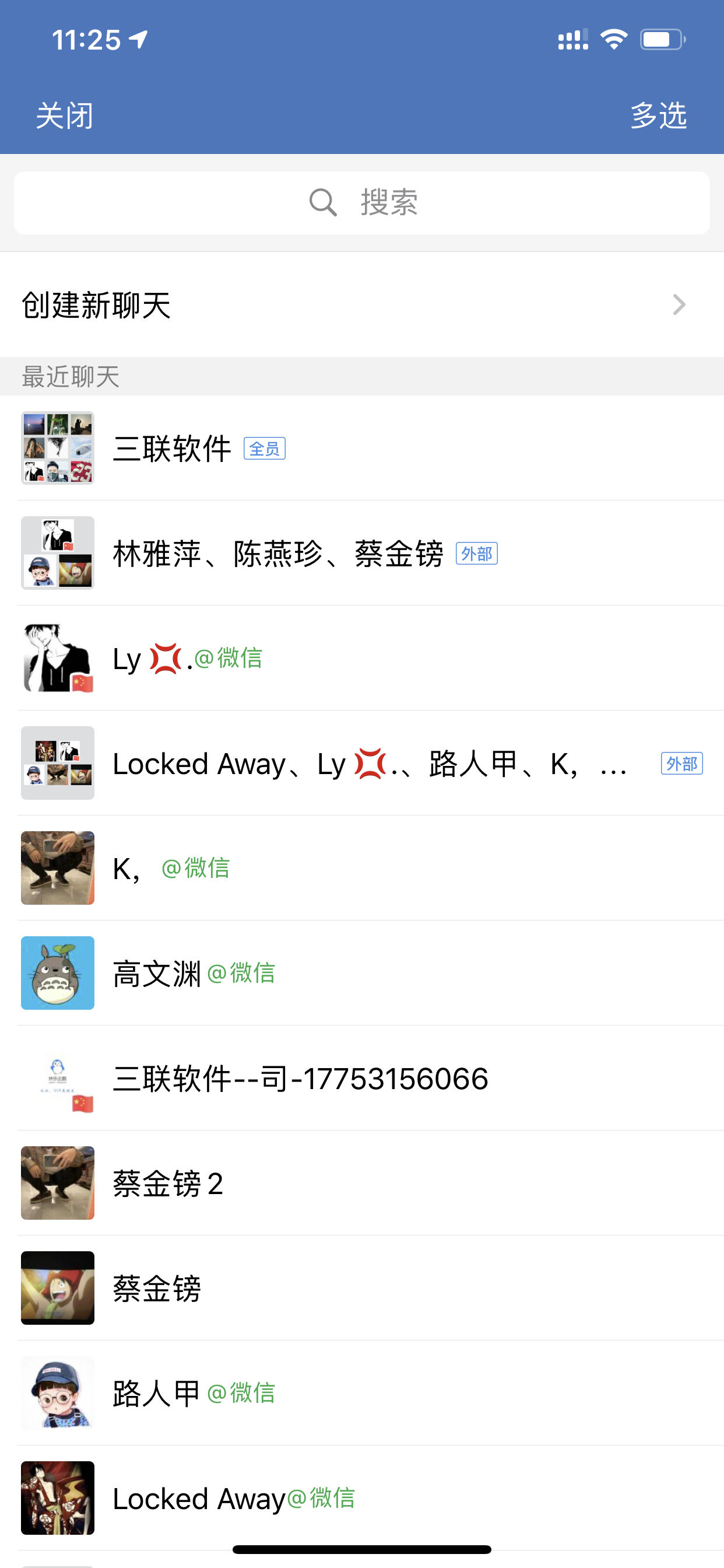The width and height of the screenshot is (724, 1568).
Task: Enable 多选 multi-select mode
Action: [x=658, y=116]
